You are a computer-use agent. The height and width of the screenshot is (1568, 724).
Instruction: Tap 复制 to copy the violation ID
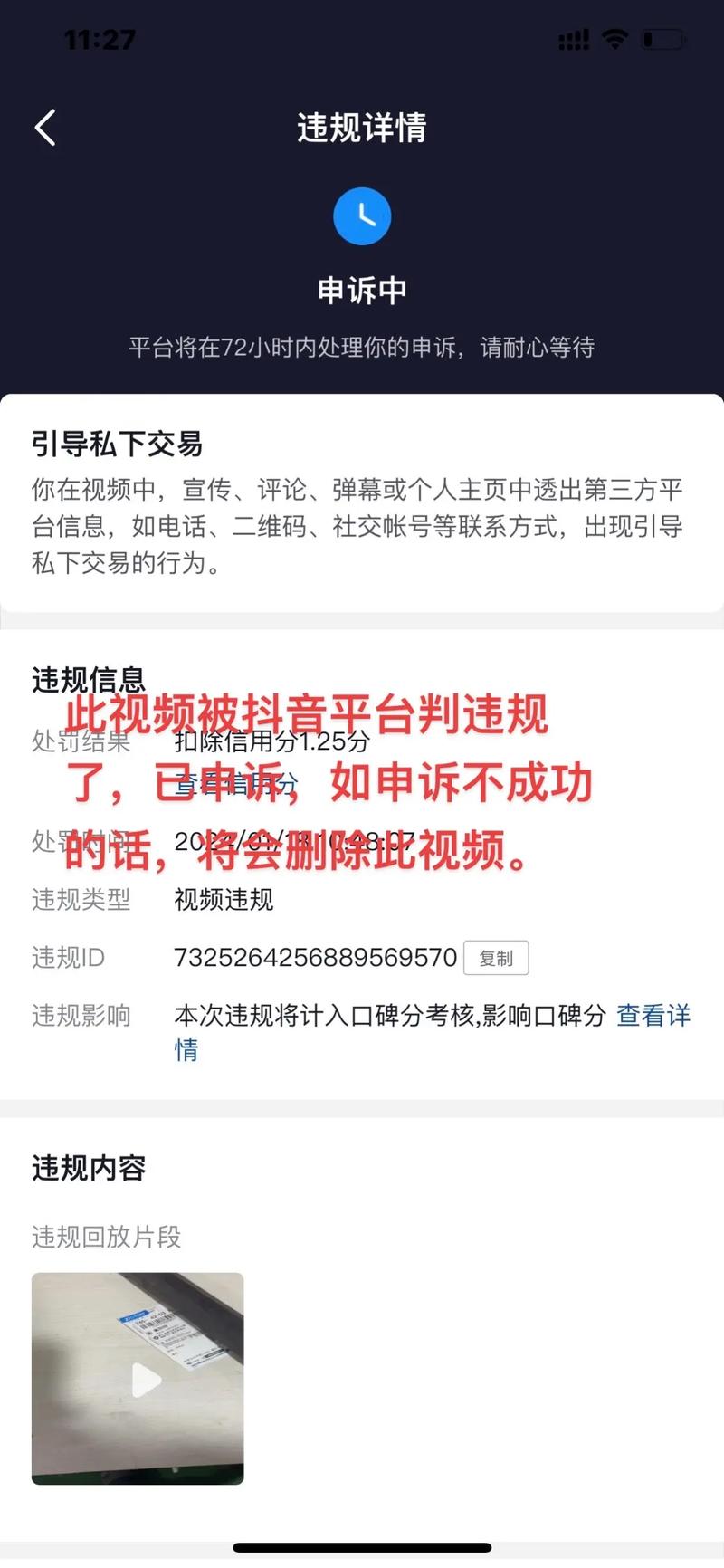496,957
